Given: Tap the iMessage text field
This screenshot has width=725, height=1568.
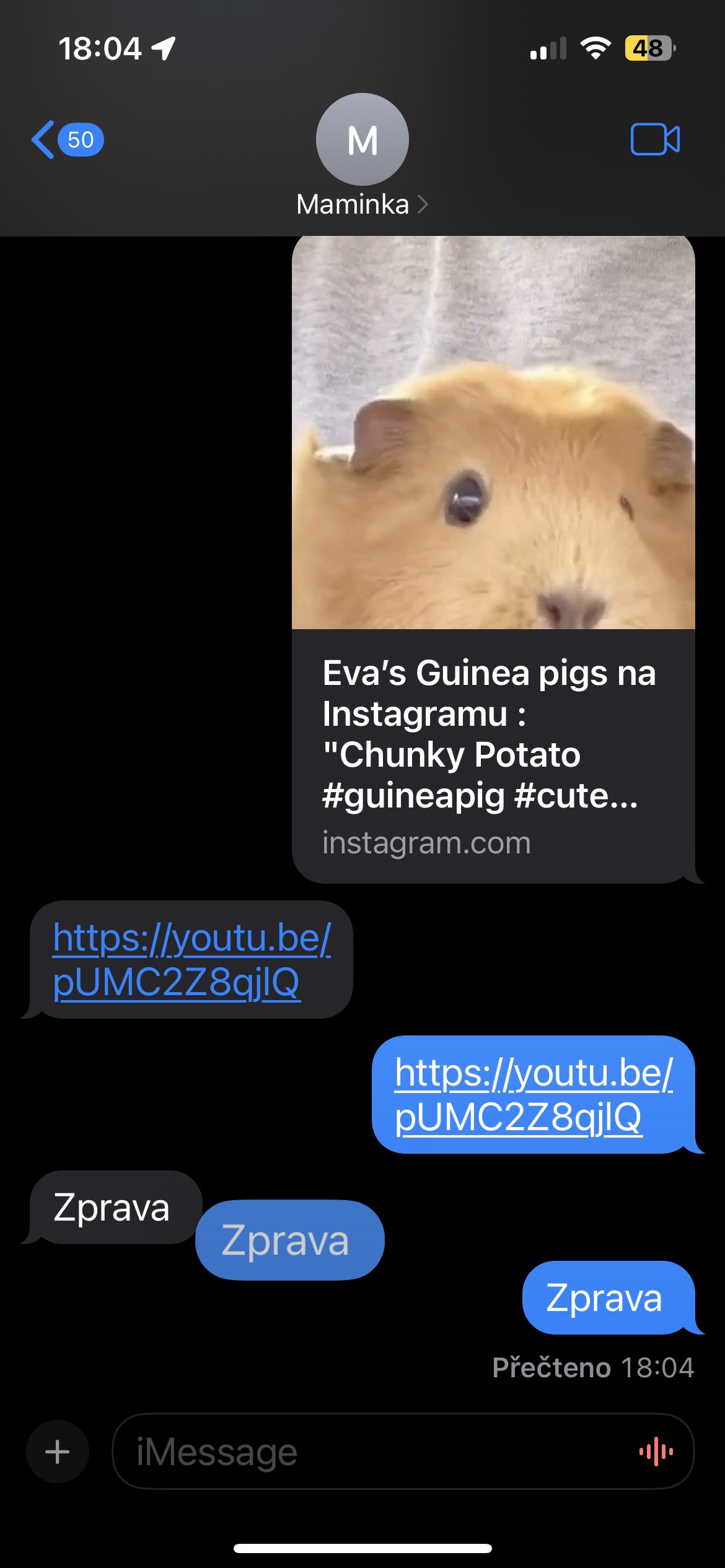Looking at the screenshot, I should click(x=372, y=1451).
